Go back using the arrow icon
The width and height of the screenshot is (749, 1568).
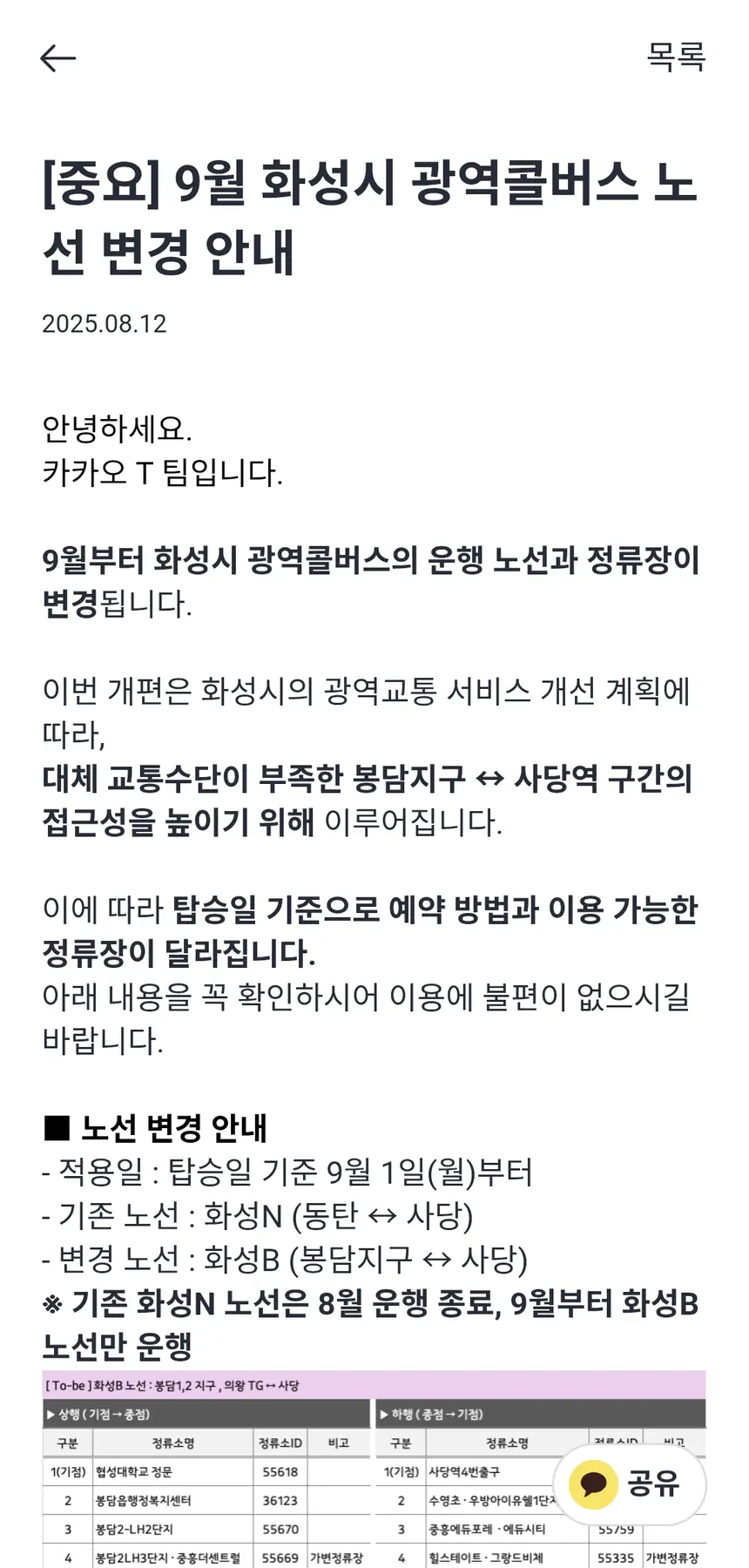point(58,58)
